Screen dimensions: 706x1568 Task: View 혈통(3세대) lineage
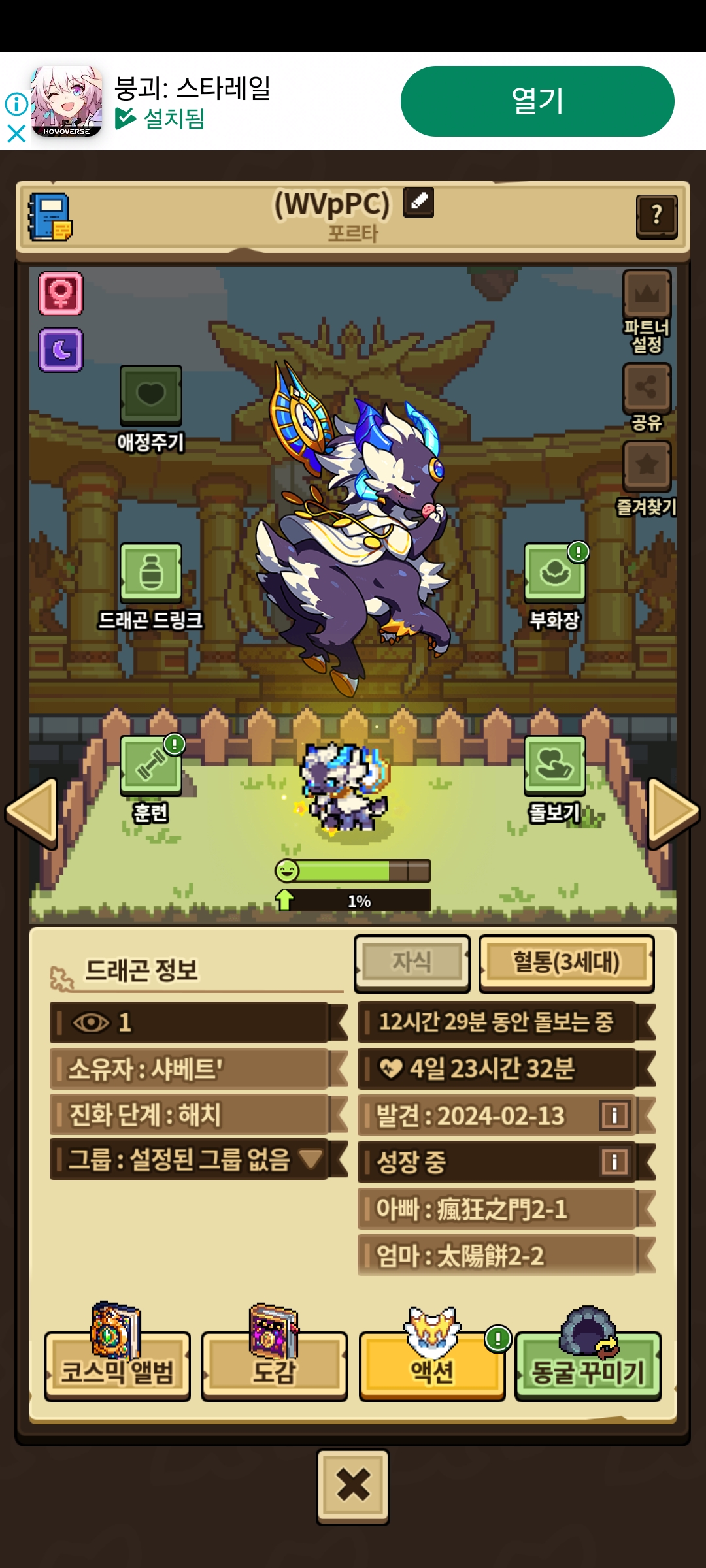click(566, 963)
